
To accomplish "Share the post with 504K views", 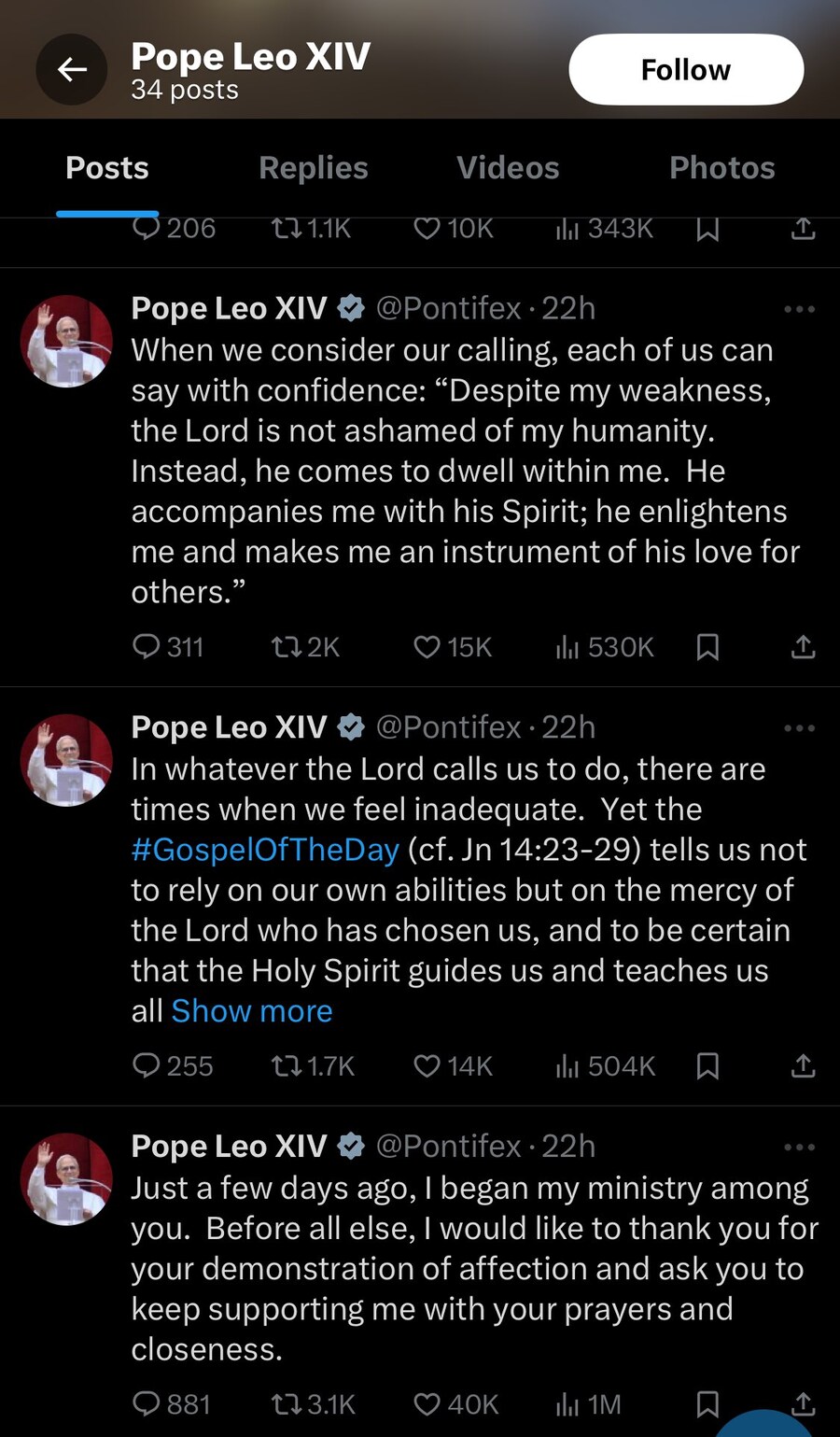I will pos(804,1066).
